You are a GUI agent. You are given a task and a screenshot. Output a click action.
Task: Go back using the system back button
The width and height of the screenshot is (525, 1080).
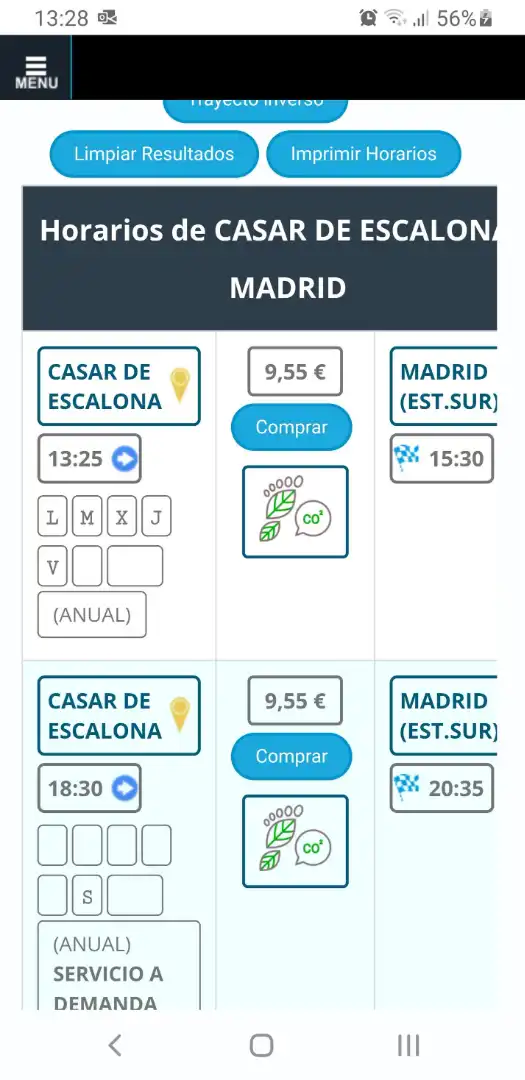(115, 1045)
